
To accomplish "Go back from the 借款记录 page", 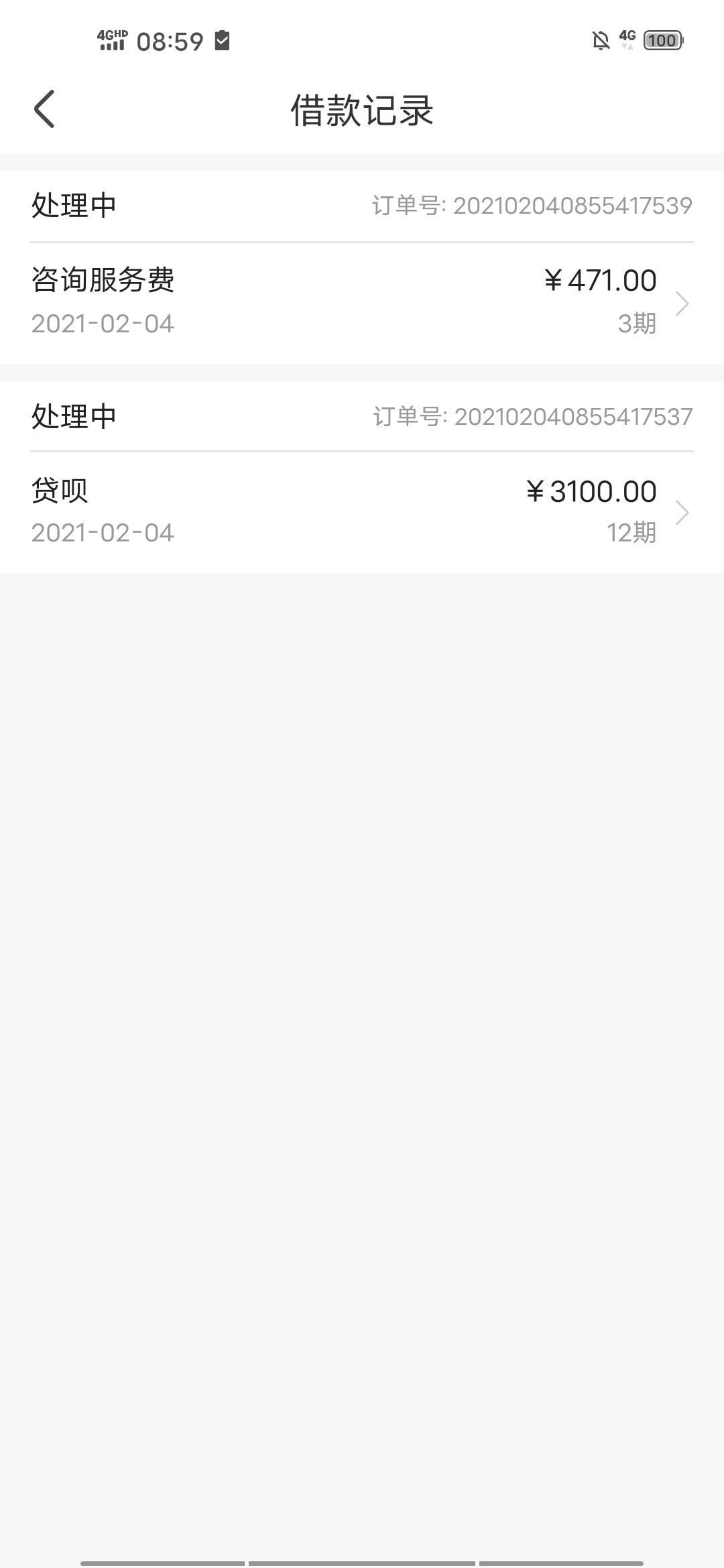I will pyautogui.click(x=44, y=109).
